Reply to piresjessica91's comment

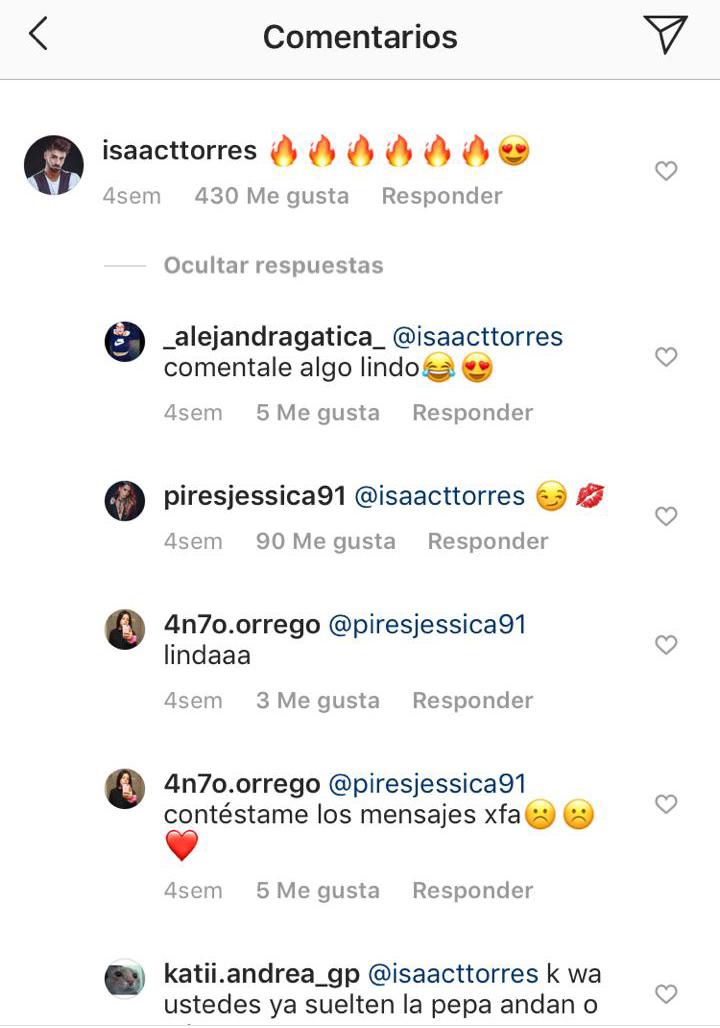click(x=488, y=542)
